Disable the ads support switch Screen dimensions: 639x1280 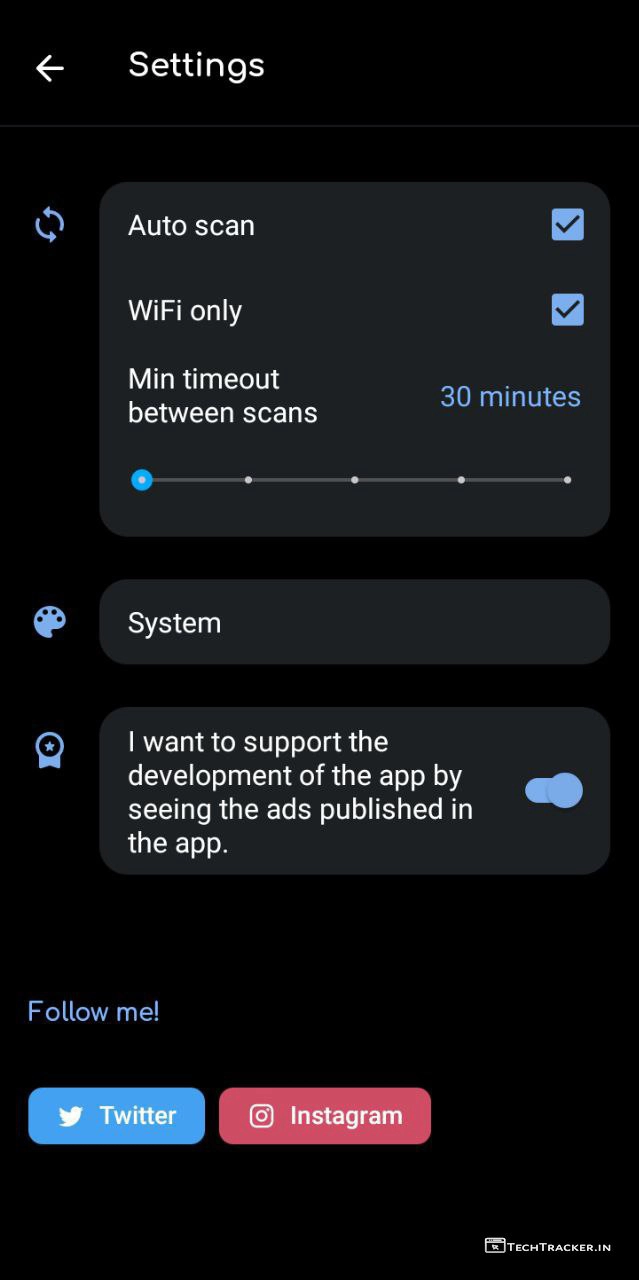[x=554, y=791]
